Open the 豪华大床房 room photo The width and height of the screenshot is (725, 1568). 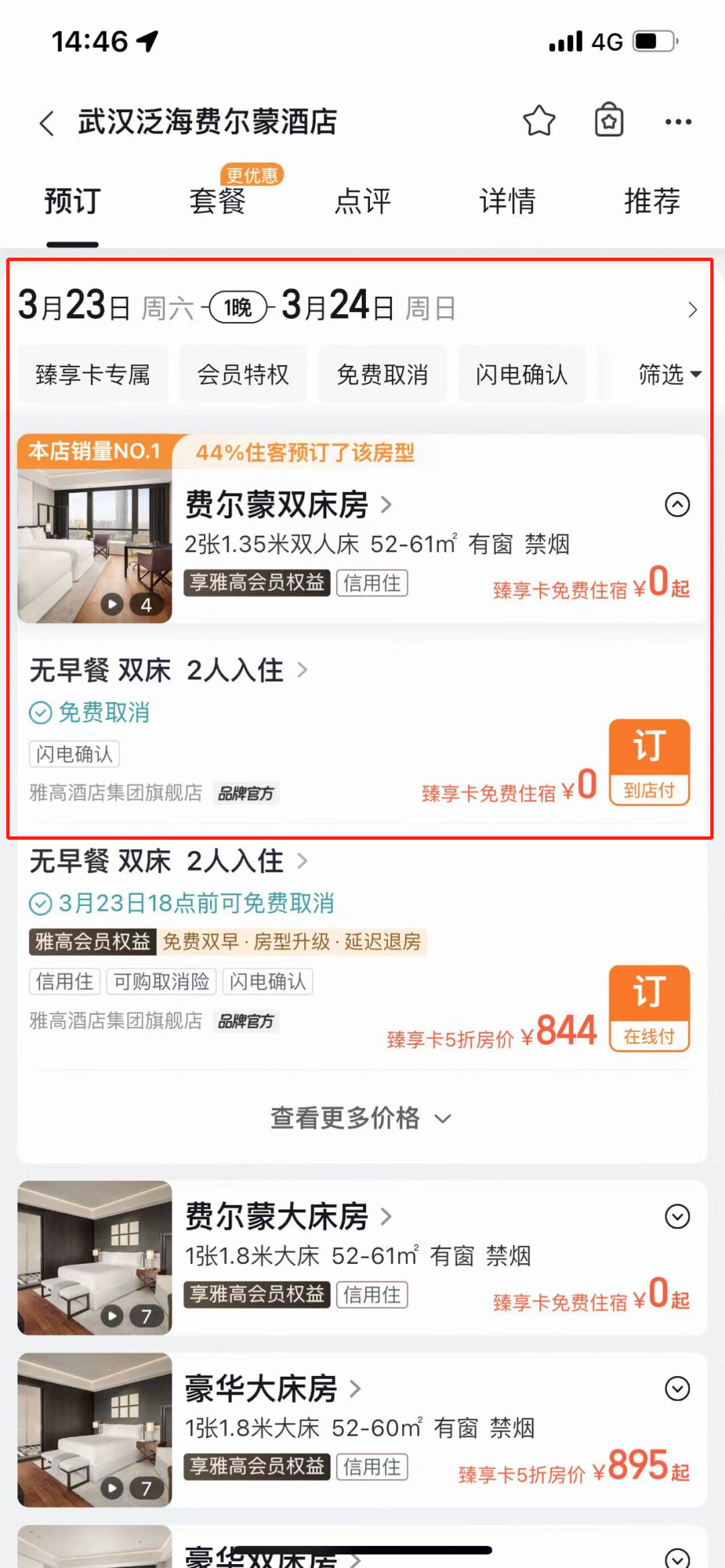(95, 1430)
